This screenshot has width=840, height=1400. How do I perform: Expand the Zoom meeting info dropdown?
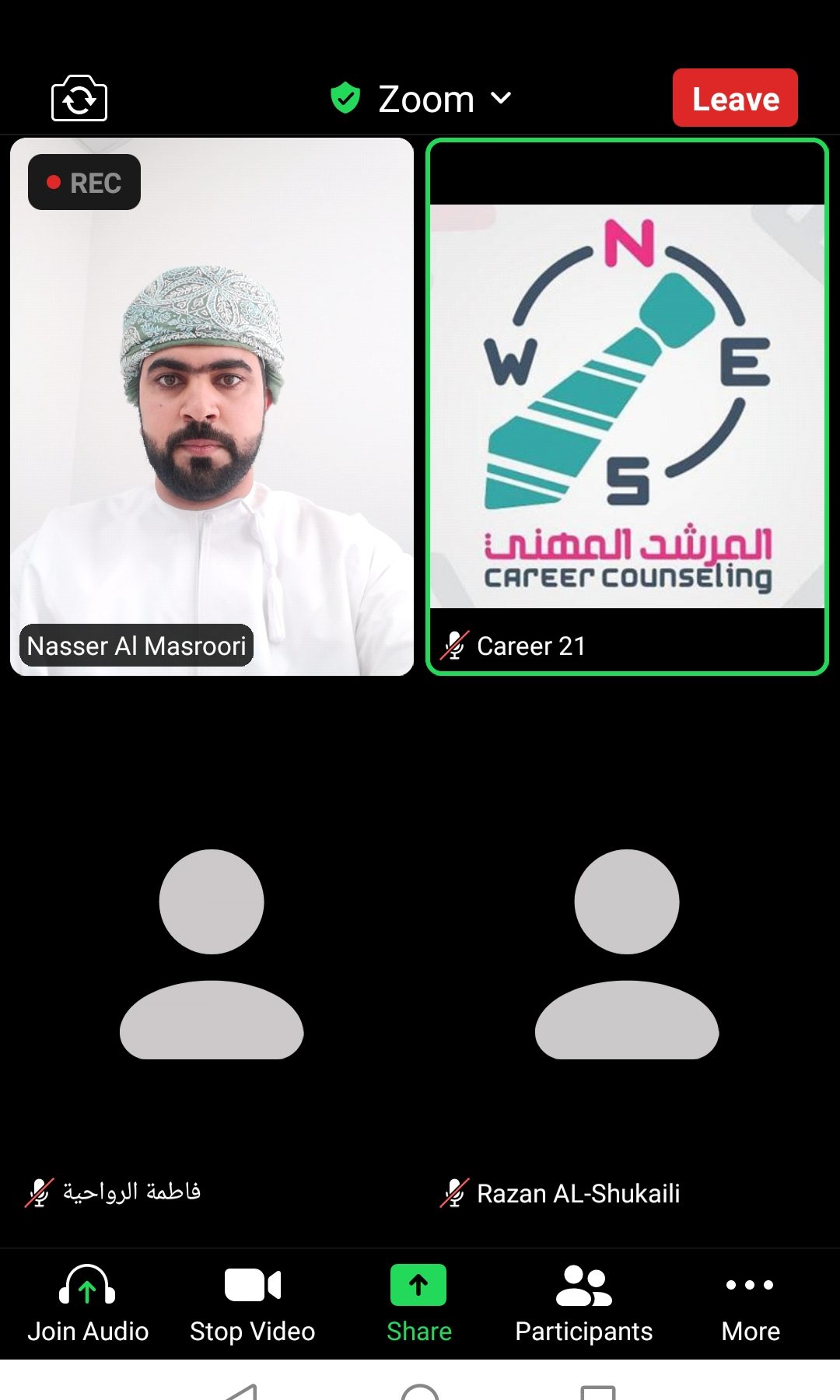click(425, 99)
